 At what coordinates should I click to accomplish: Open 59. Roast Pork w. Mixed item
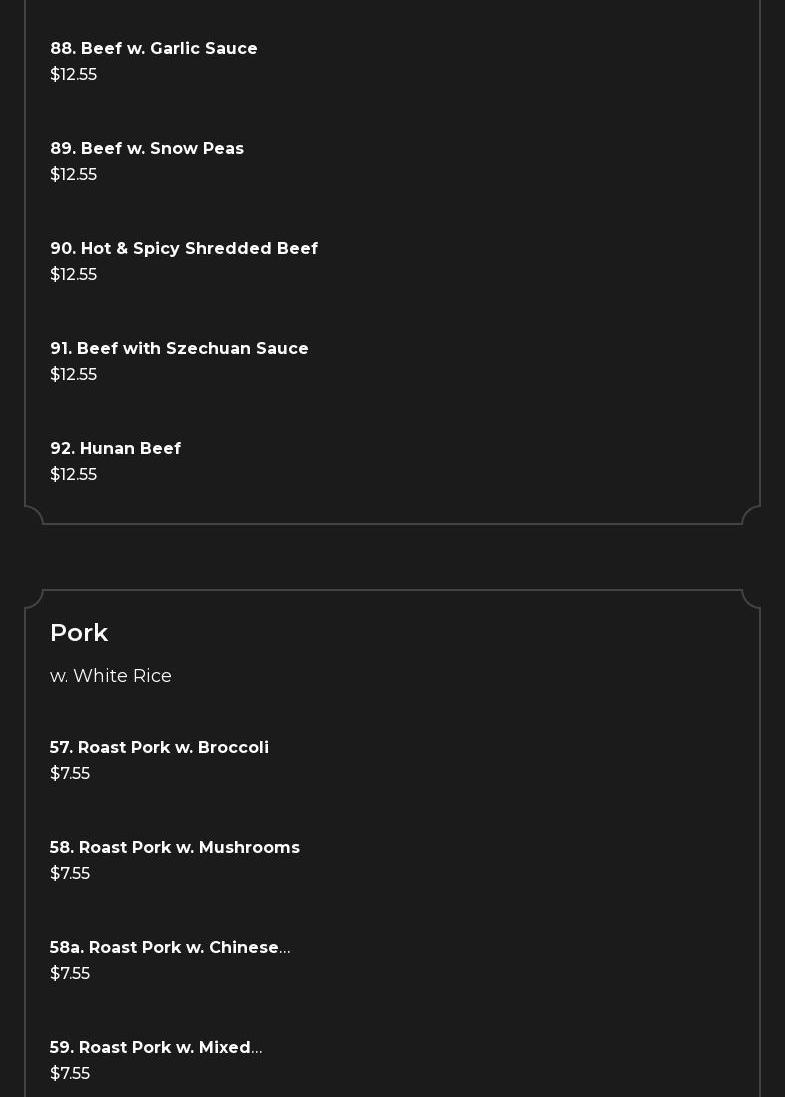coord(156,1048)
